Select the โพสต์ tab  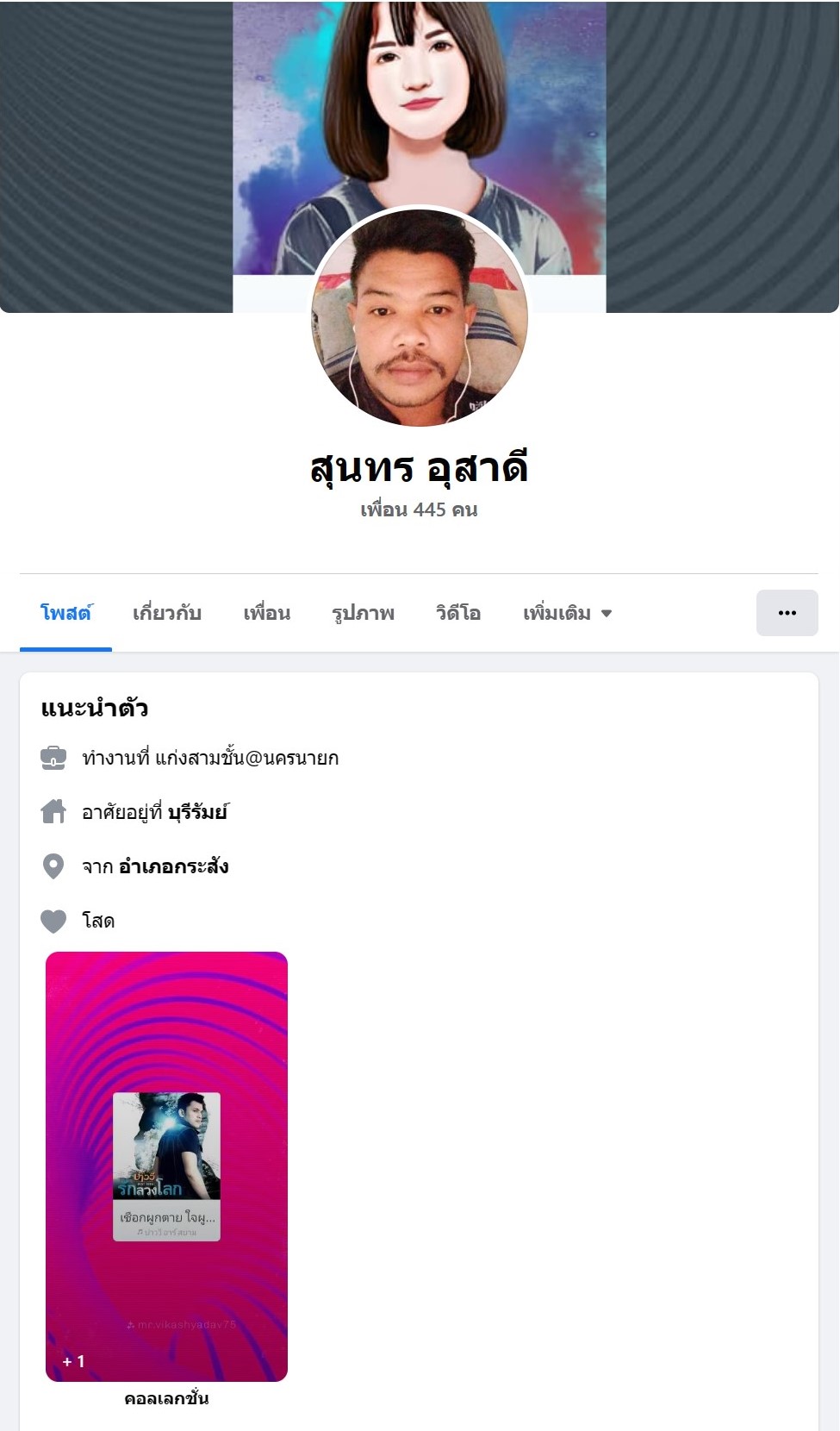pyautogui.click(x=65, y=613)
